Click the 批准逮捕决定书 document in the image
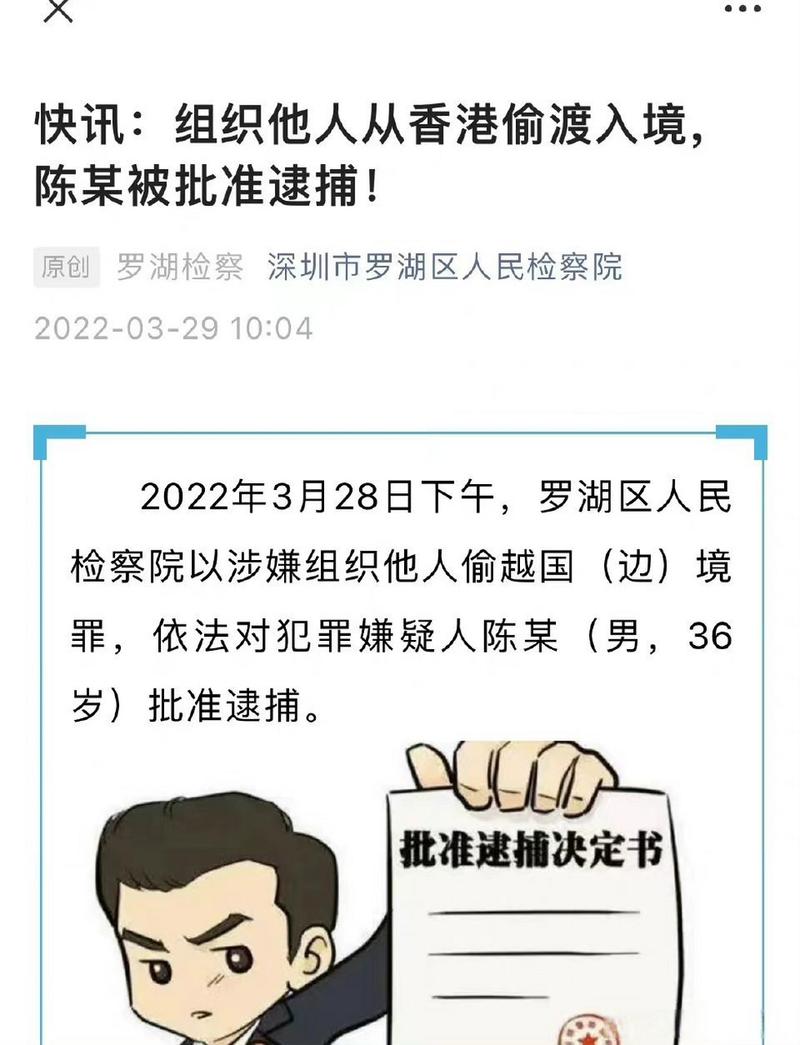 tap(530, 850)
